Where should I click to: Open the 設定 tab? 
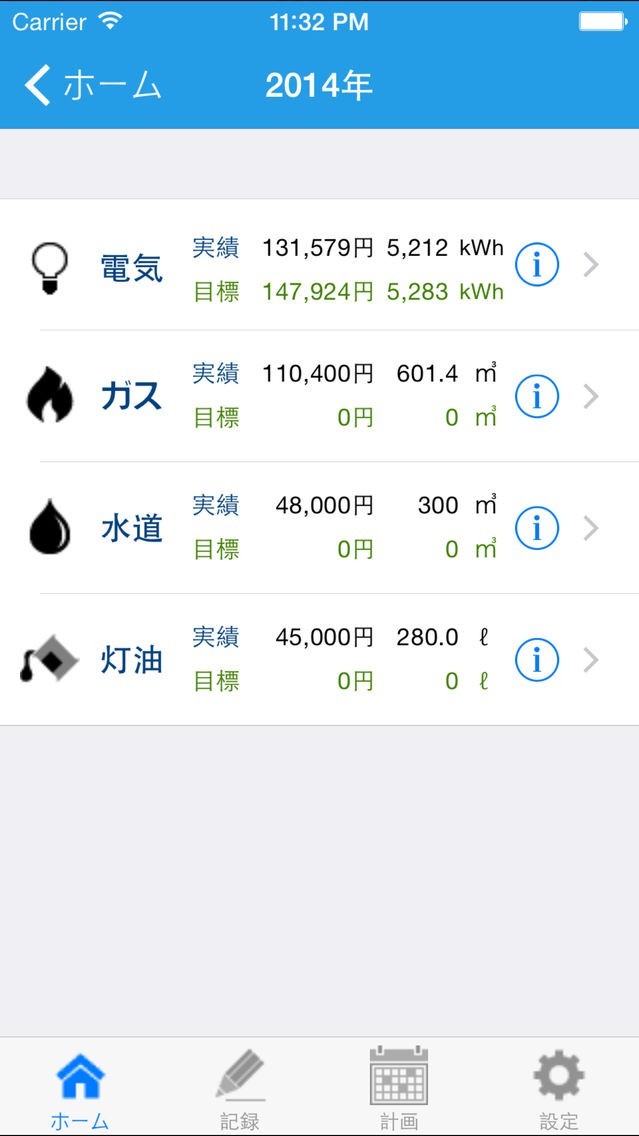559,1088
